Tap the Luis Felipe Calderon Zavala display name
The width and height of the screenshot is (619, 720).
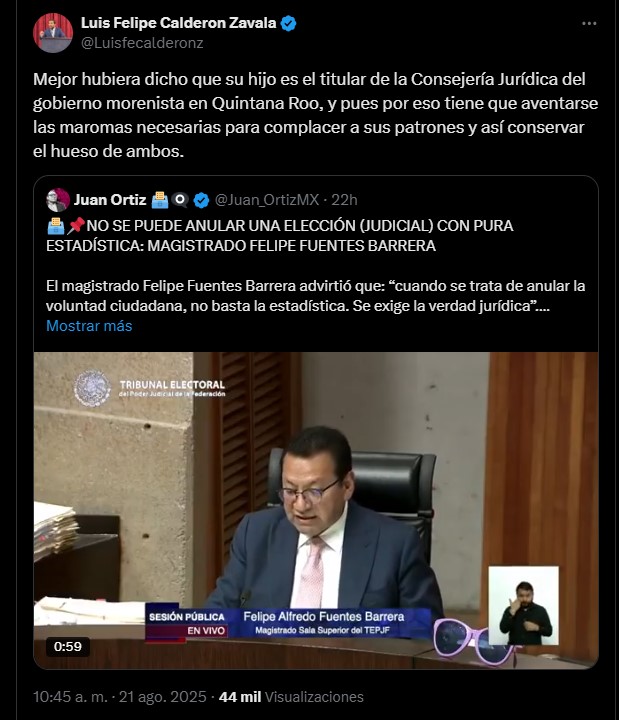click(x=178, y=23)
